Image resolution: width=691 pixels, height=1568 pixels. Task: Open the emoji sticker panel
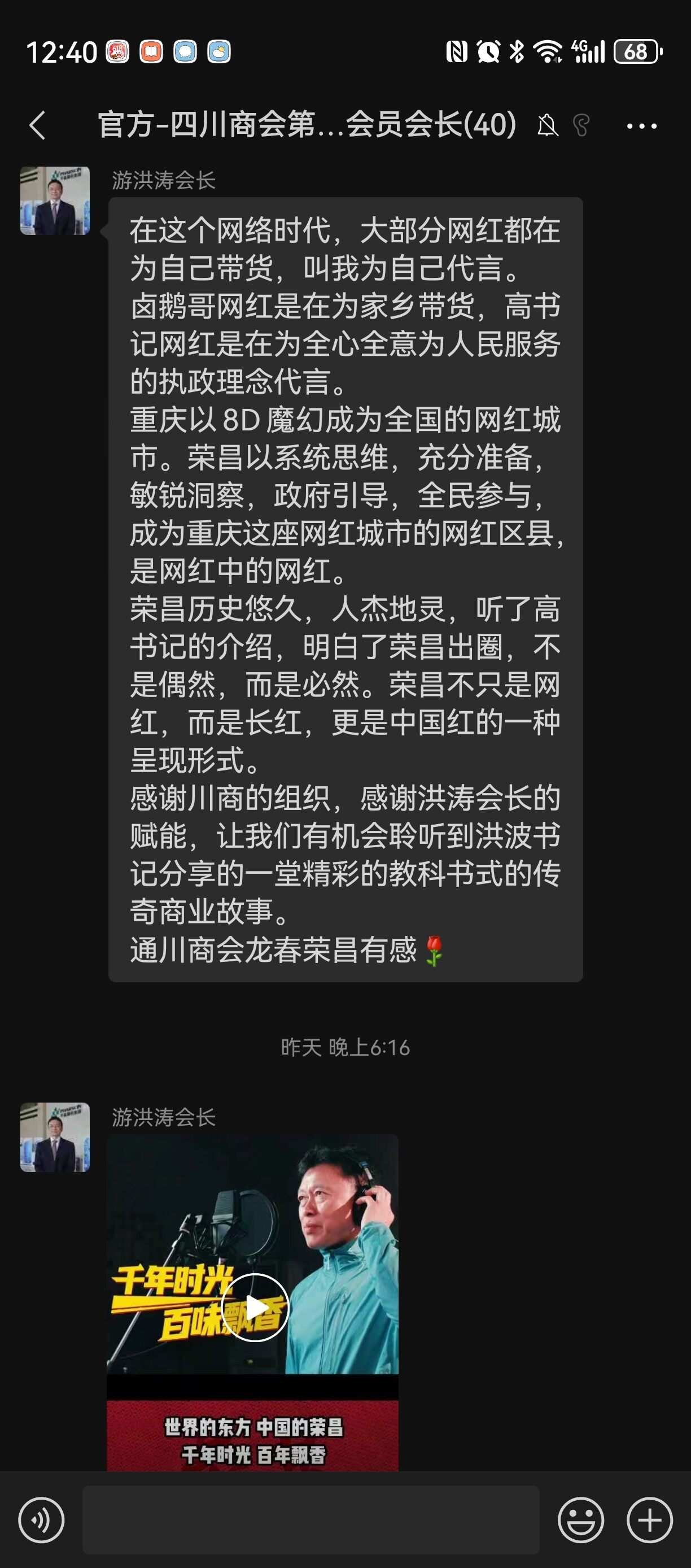[x=581, y=1520]
